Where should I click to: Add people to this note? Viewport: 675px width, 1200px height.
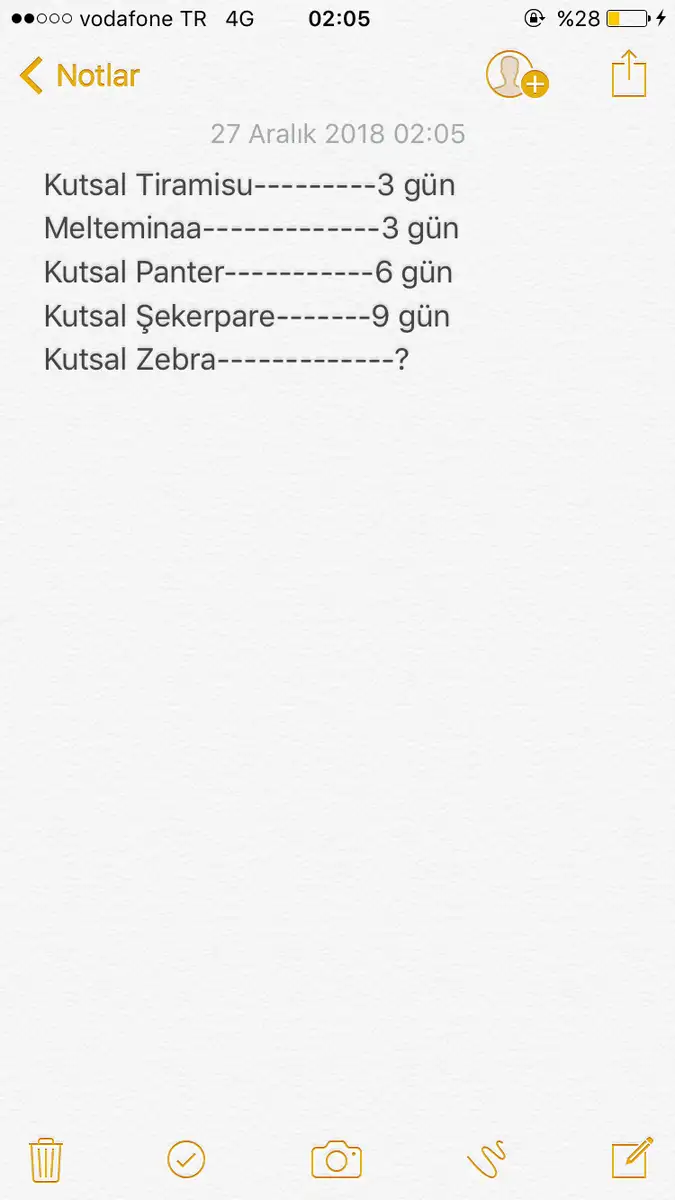[x=516, y=75]
